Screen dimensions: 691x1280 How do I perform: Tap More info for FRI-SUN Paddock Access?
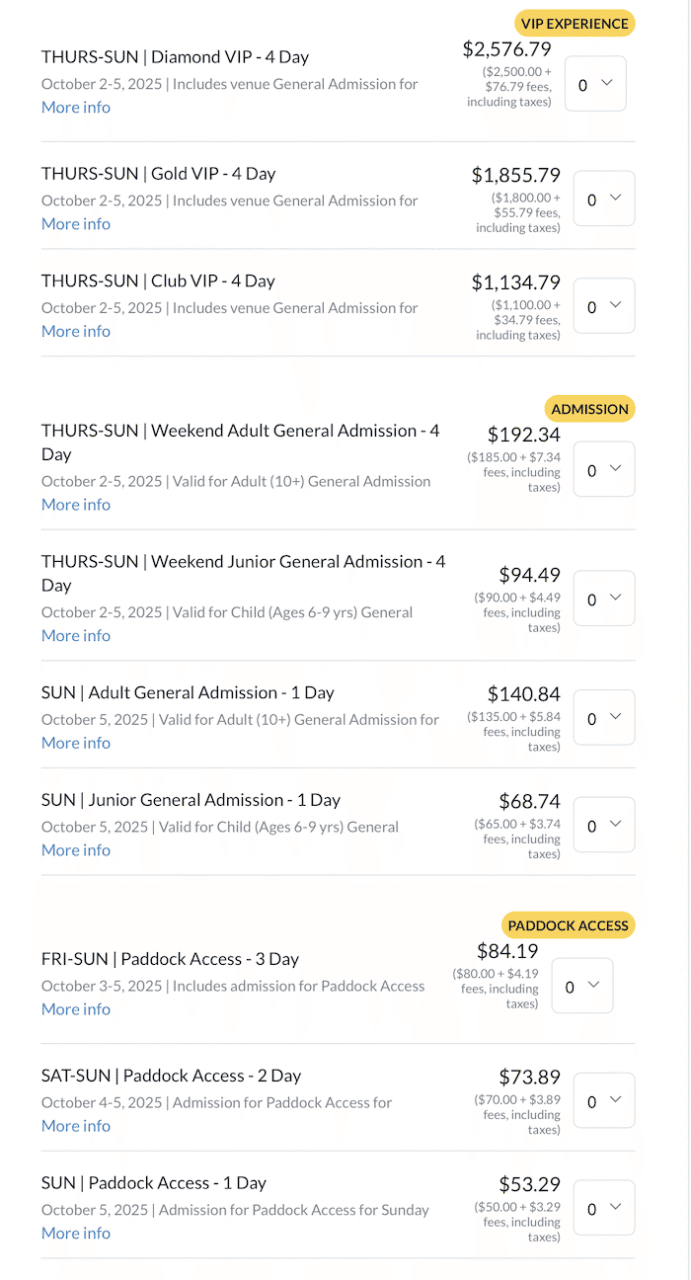click(x=76, y=1009)
